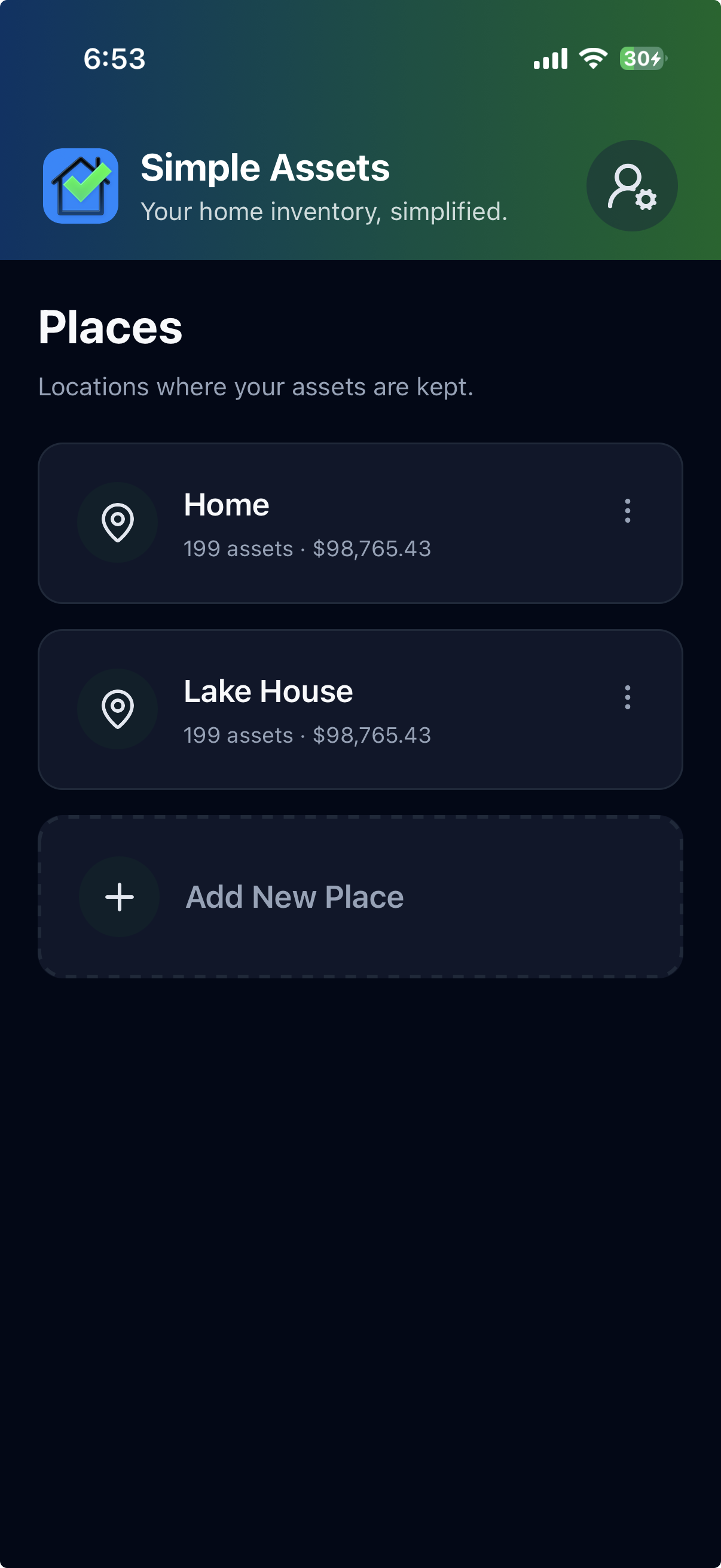The height and width of the screenshot is (1568, 721).
Task: Tap the Simple Assets title text
Action: pos(266,167)
